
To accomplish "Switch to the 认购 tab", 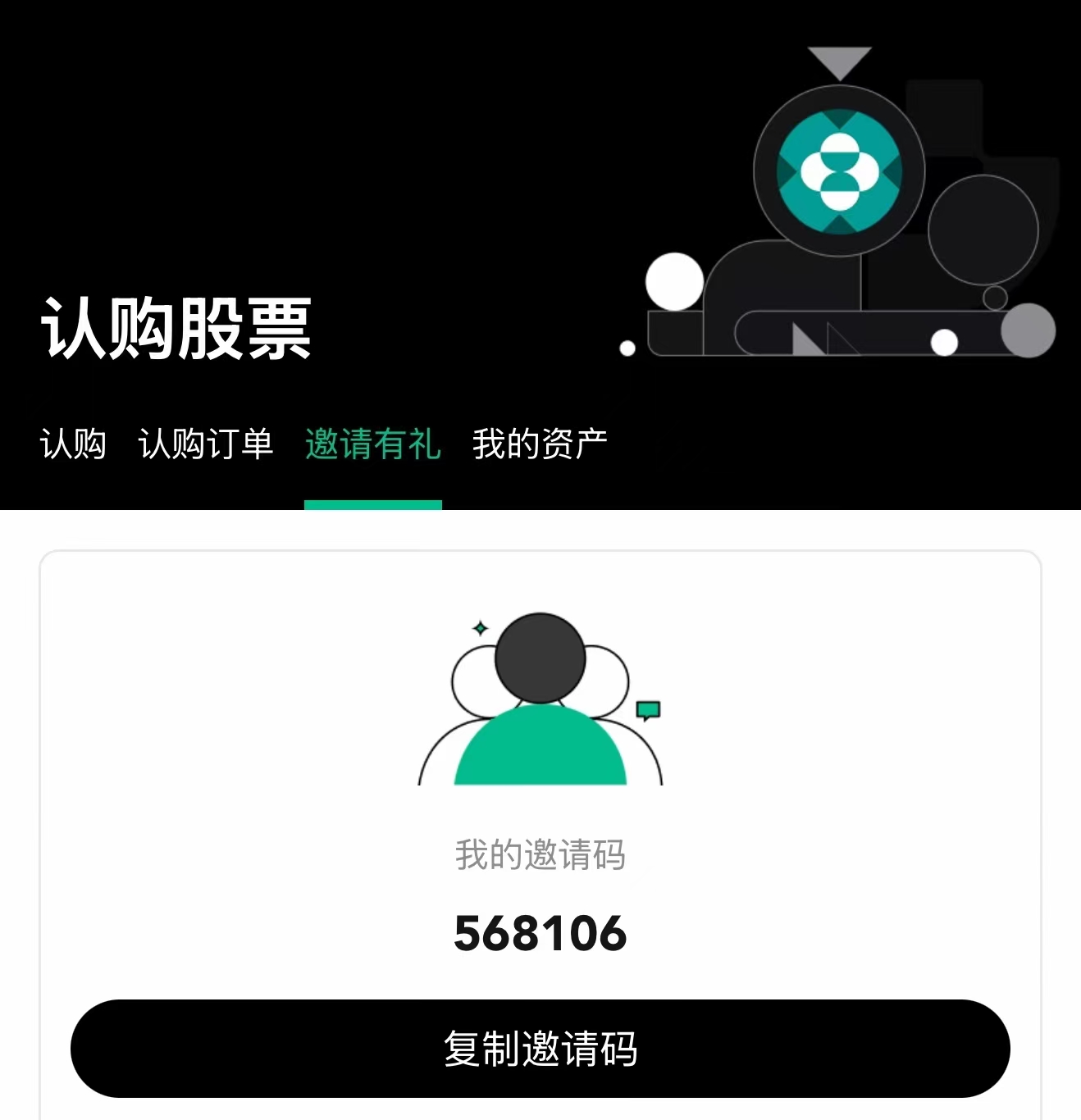I will tap(73, 444).
